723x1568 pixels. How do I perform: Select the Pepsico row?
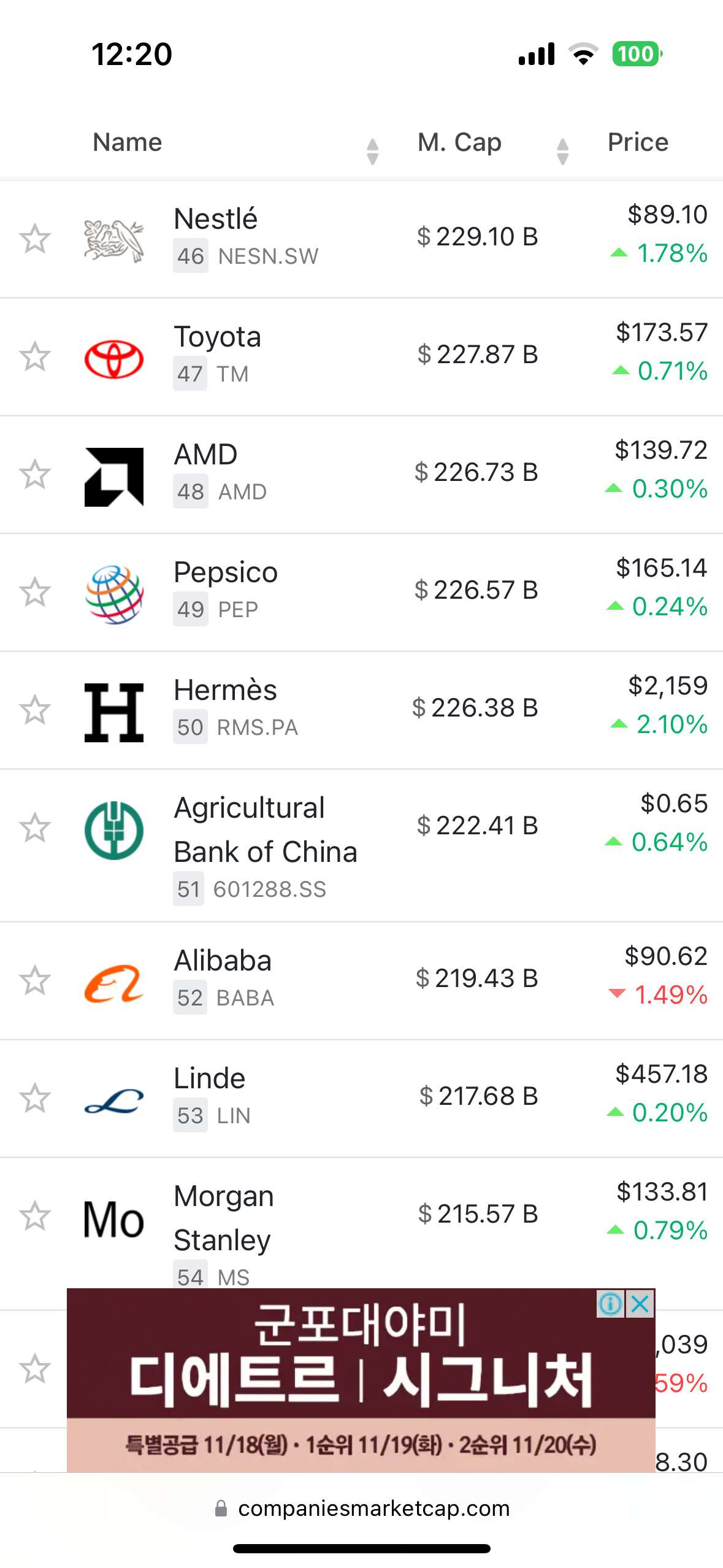click(226, 573)
